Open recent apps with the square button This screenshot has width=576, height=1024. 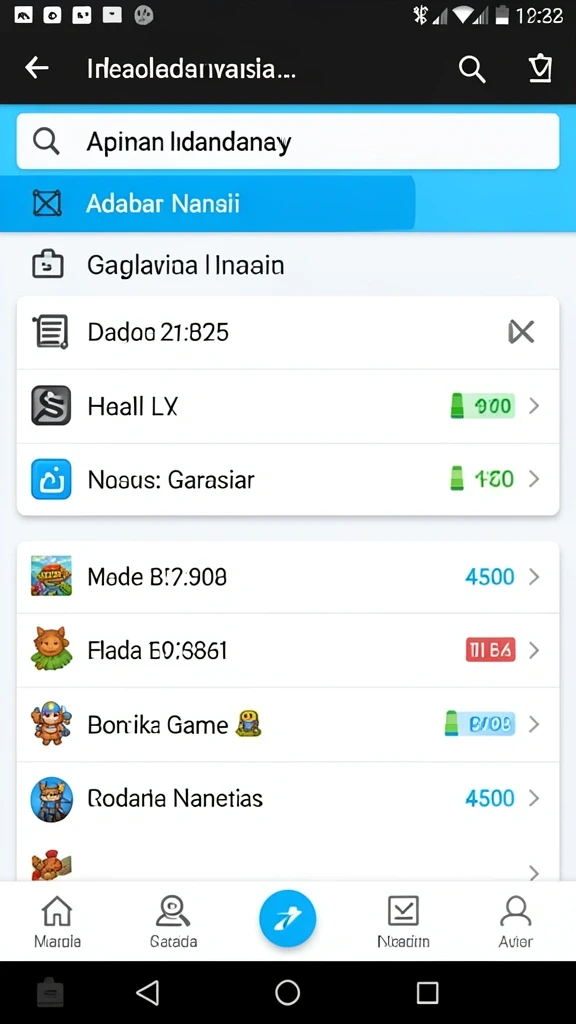427,993
